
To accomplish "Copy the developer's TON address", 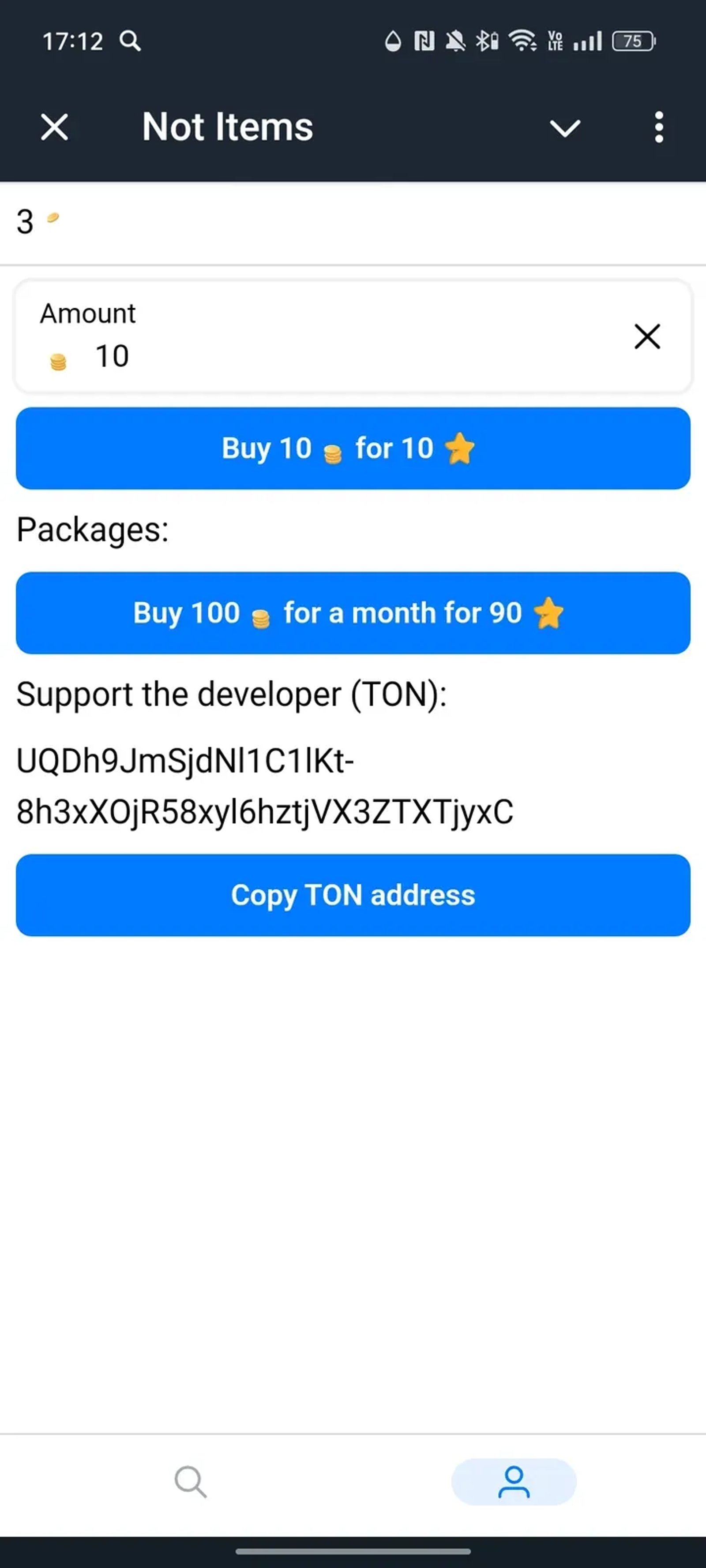I will tap(353, 895).
